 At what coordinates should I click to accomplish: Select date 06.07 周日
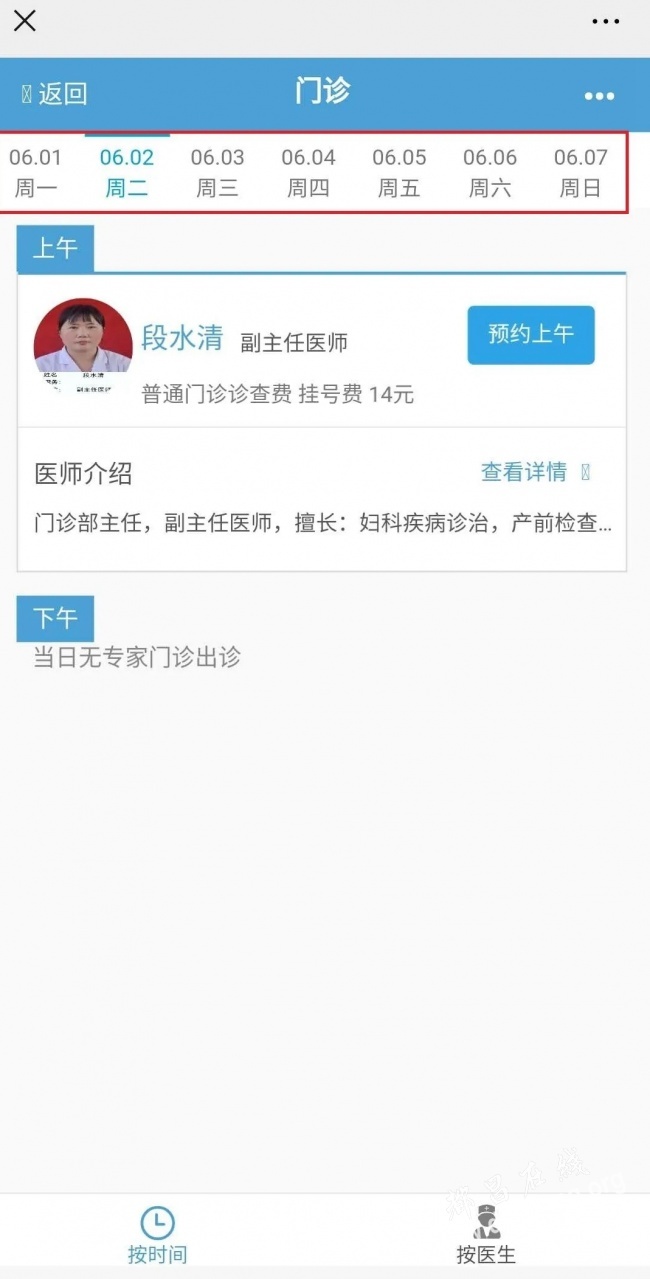click(581, 172)
